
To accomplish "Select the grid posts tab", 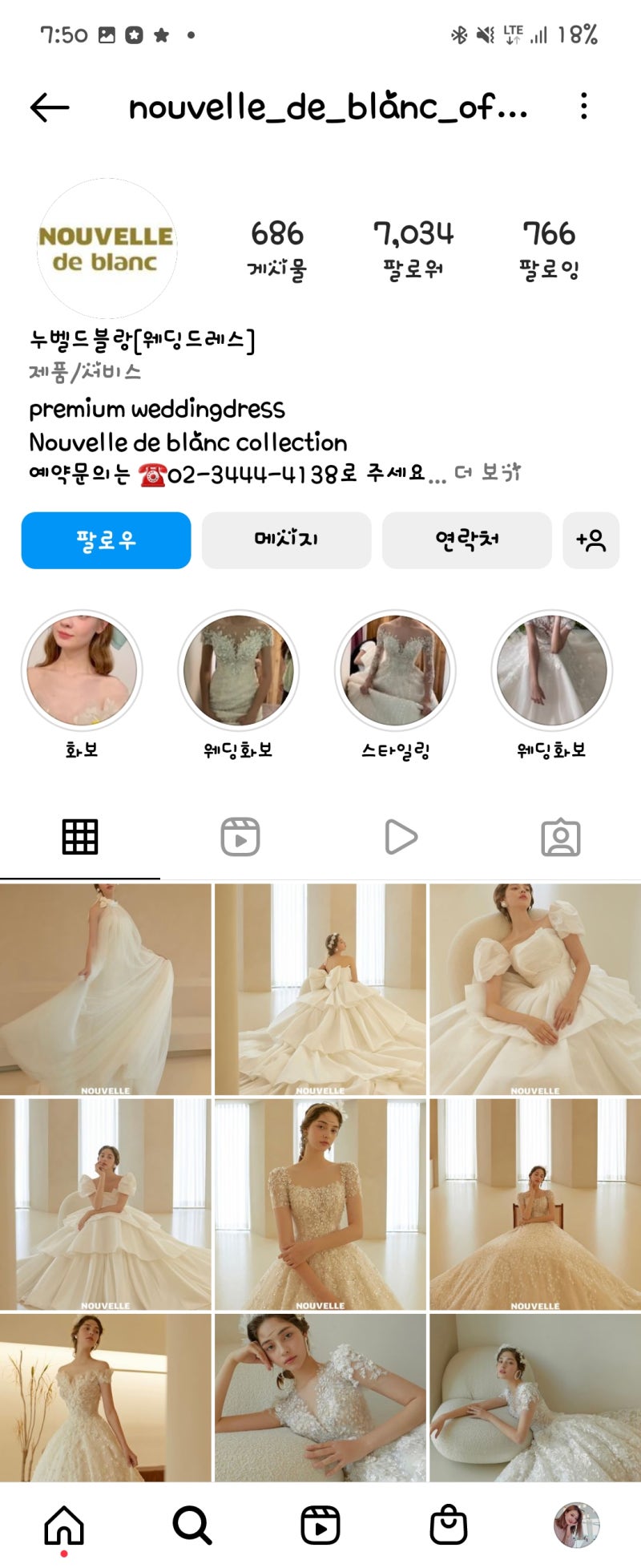I will [x=80, y=837].
